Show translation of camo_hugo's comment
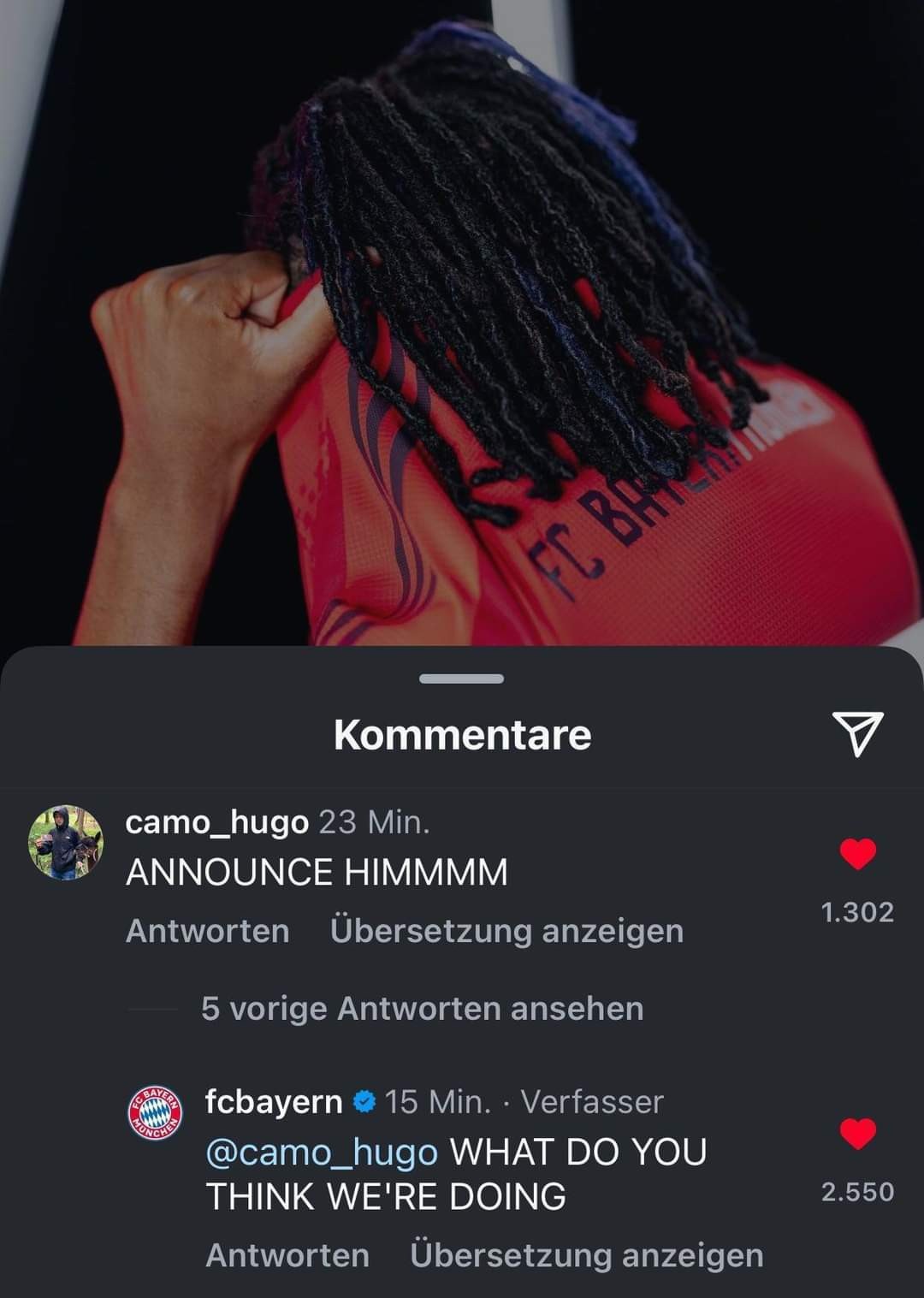Screen dimensions: 924x1298 [x=506, y=930]
